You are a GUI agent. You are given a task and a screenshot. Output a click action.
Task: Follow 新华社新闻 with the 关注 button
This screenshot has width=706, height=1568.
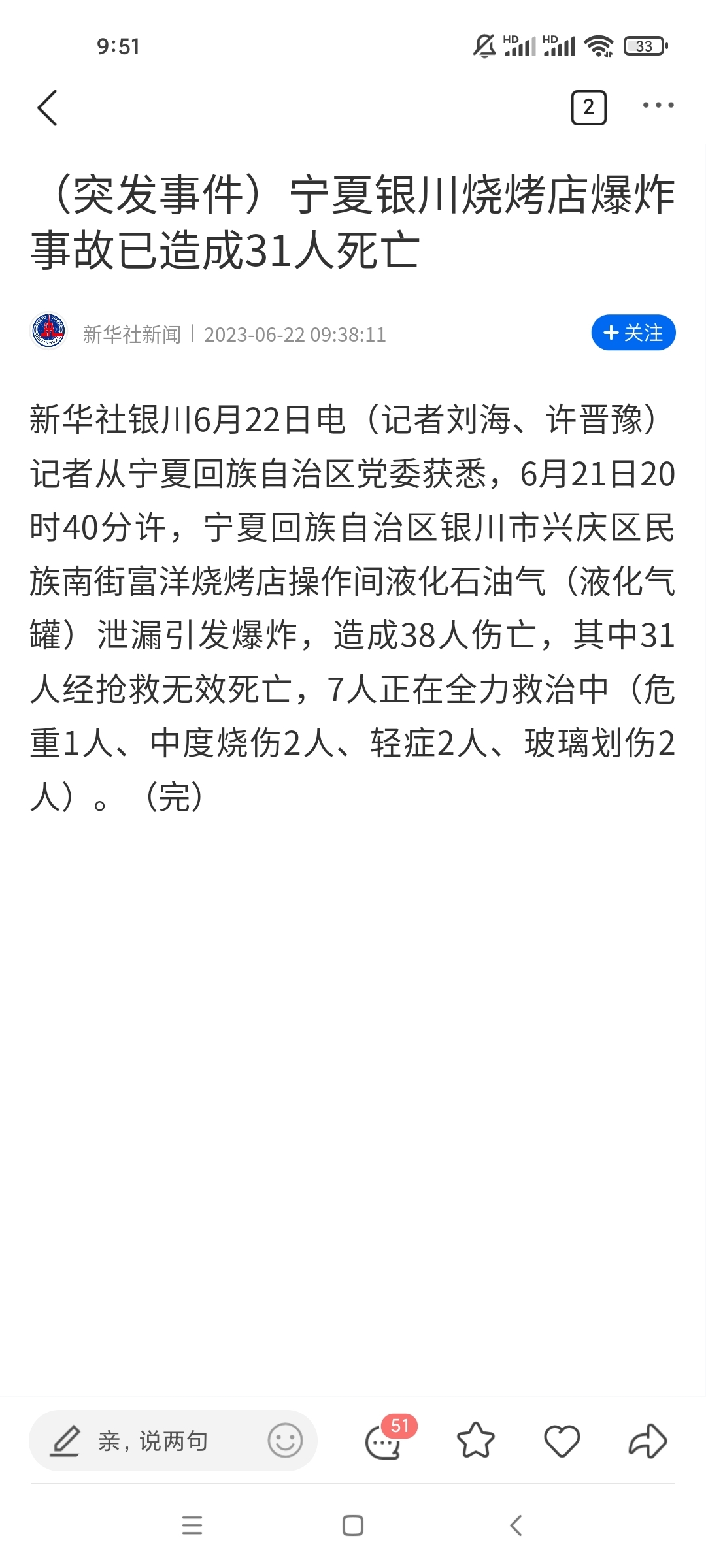(633, 333)
